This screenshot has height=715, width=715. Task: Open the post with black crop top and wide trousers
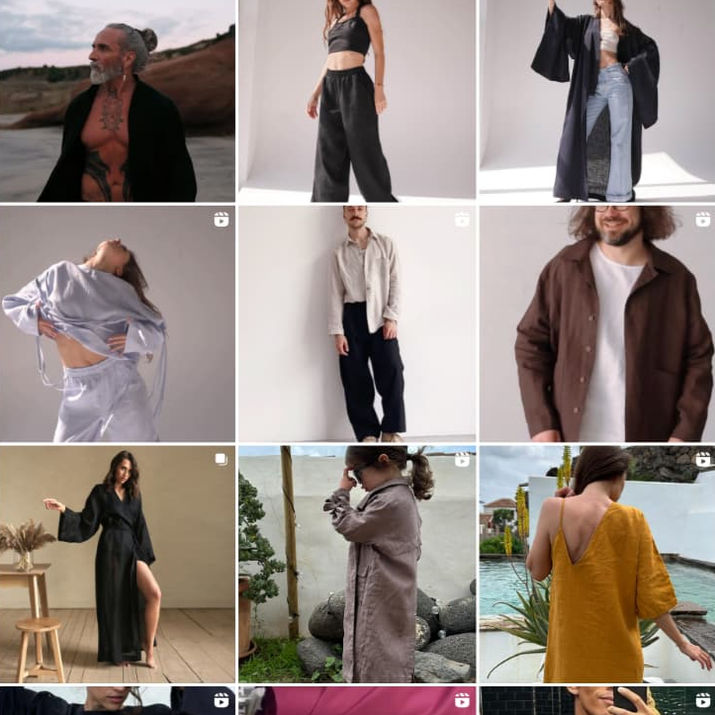point(357,101)
